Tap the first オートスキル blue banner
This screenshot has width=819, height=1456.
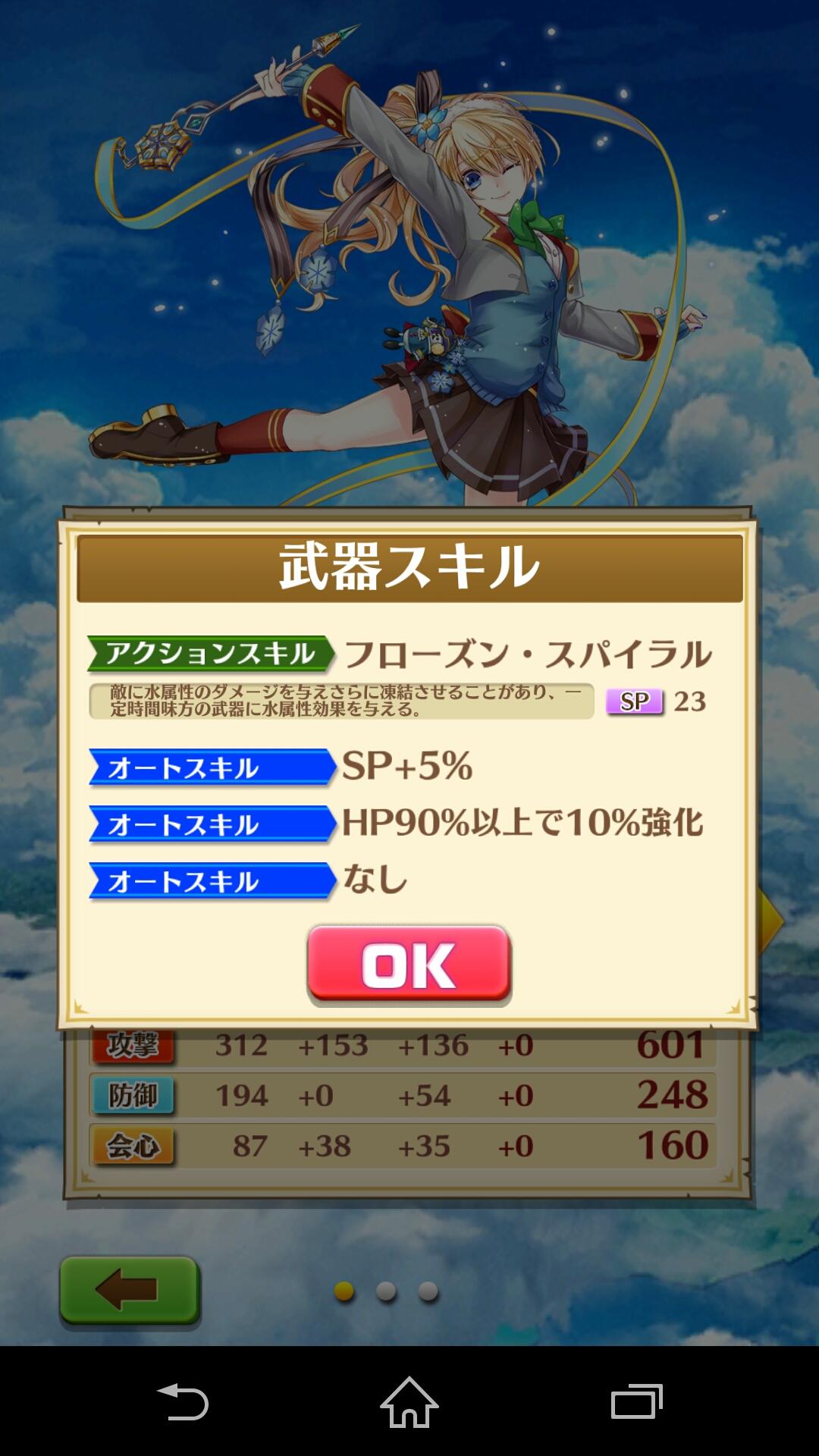click(x=211, y=767)
